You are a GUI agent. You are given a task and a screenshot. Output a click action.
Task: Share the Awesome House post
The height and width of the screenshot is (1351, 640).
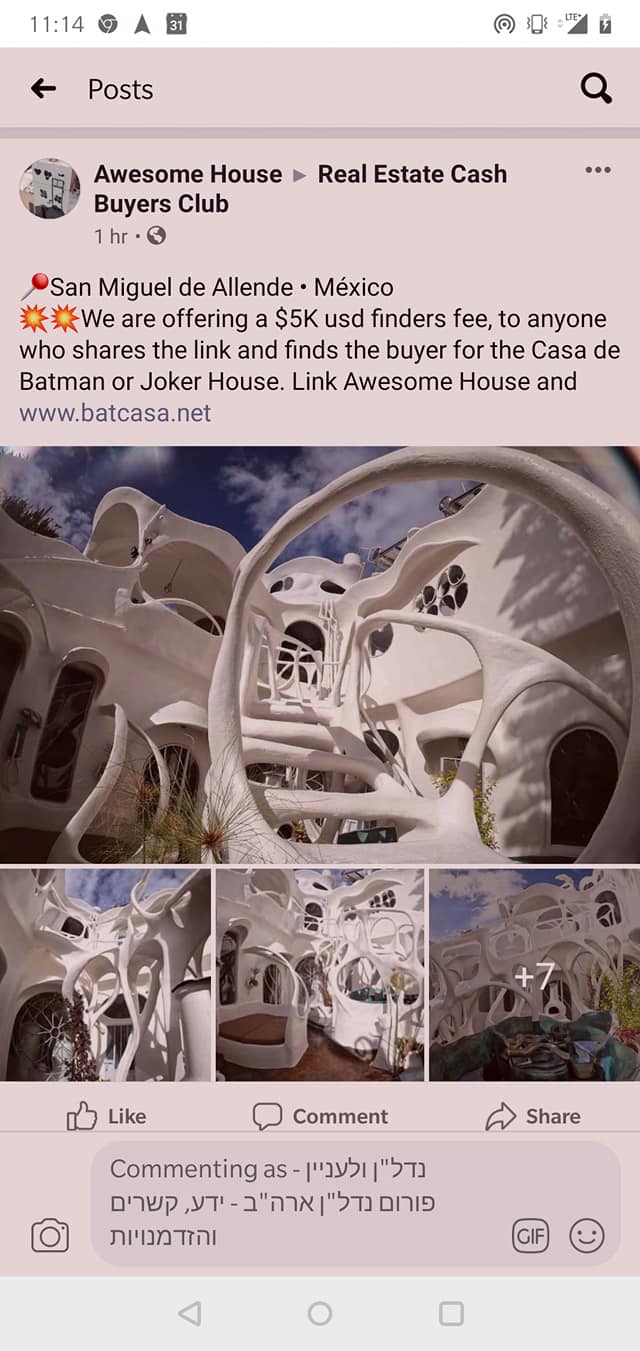(x=533, y=1116)
